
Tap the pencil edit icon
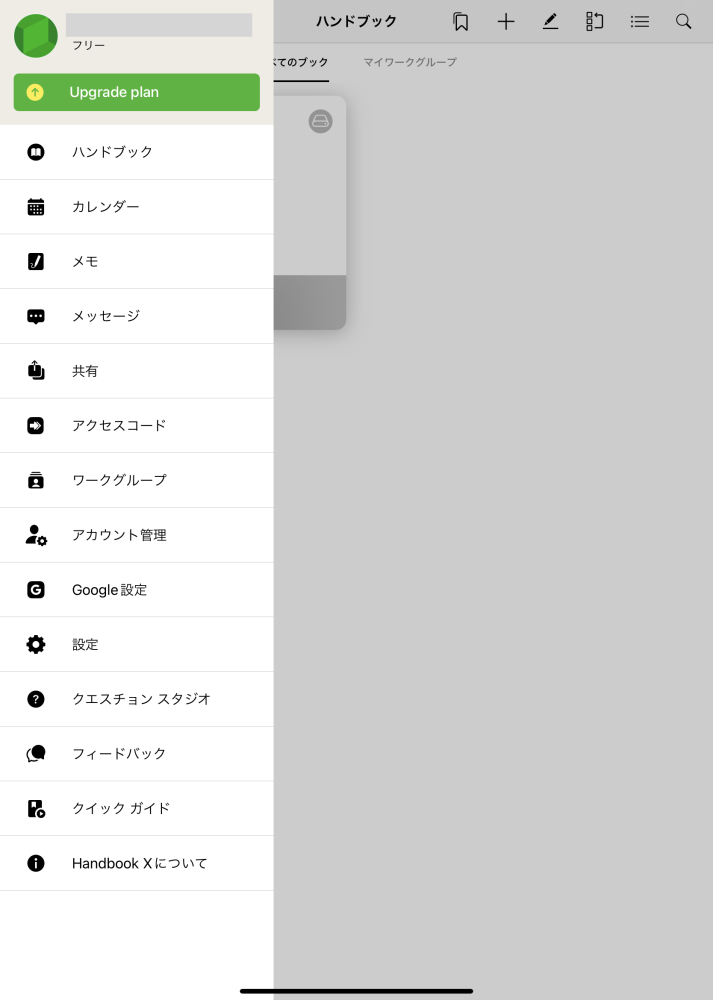[550, 21]
